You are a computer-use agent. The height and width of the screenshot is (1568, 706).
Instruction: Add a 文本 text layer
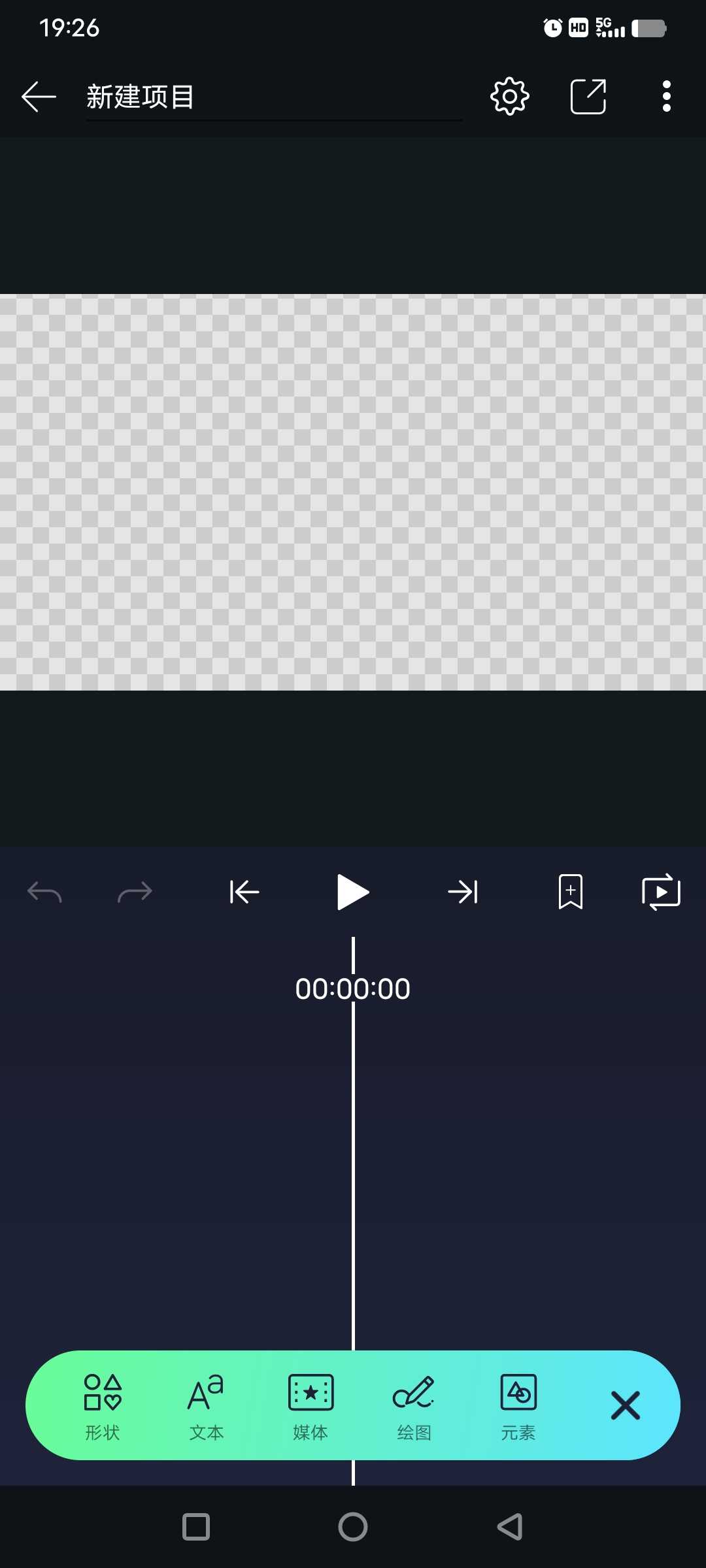tap(206, 1405)
